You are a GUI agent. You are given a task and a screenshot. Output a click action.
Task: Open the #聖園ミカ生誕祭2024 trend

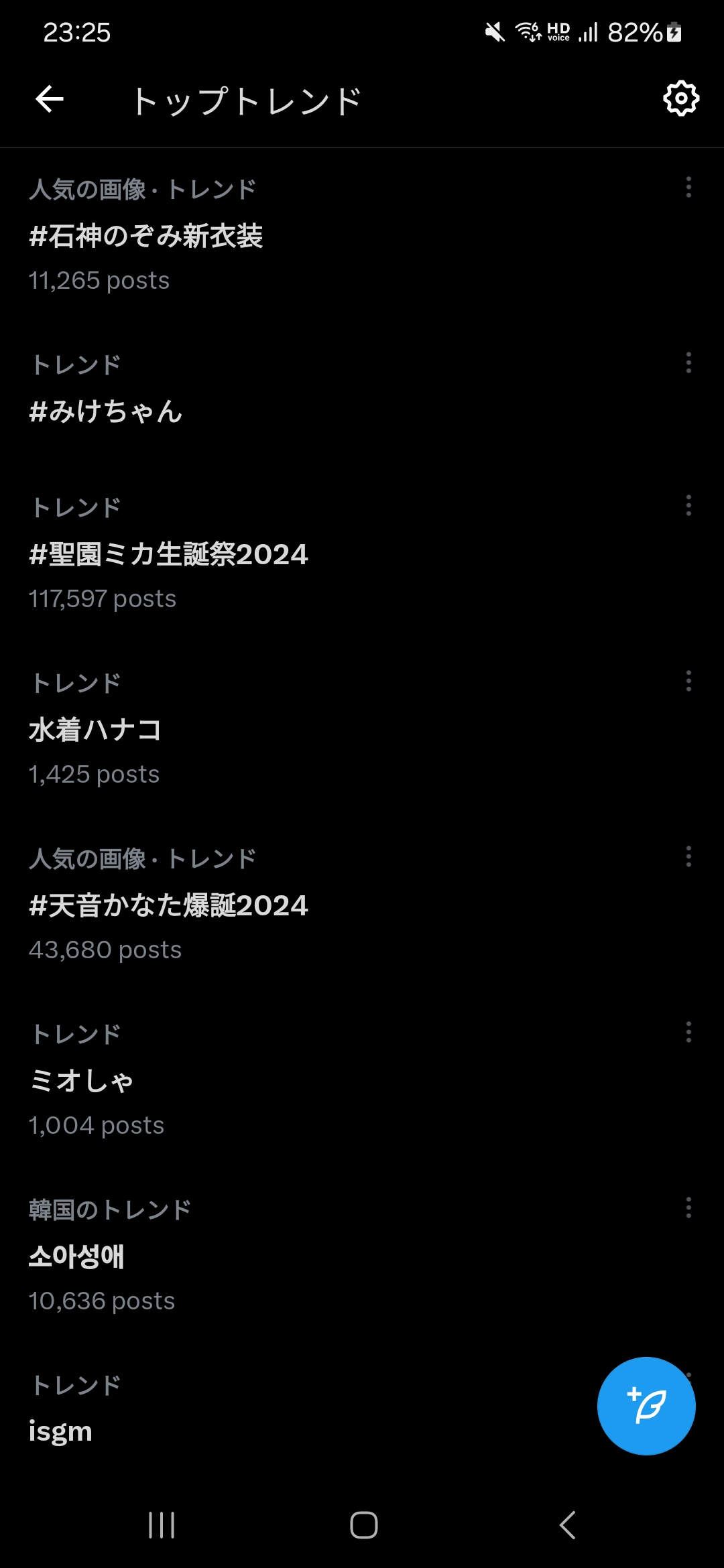[x=168, y=554]
